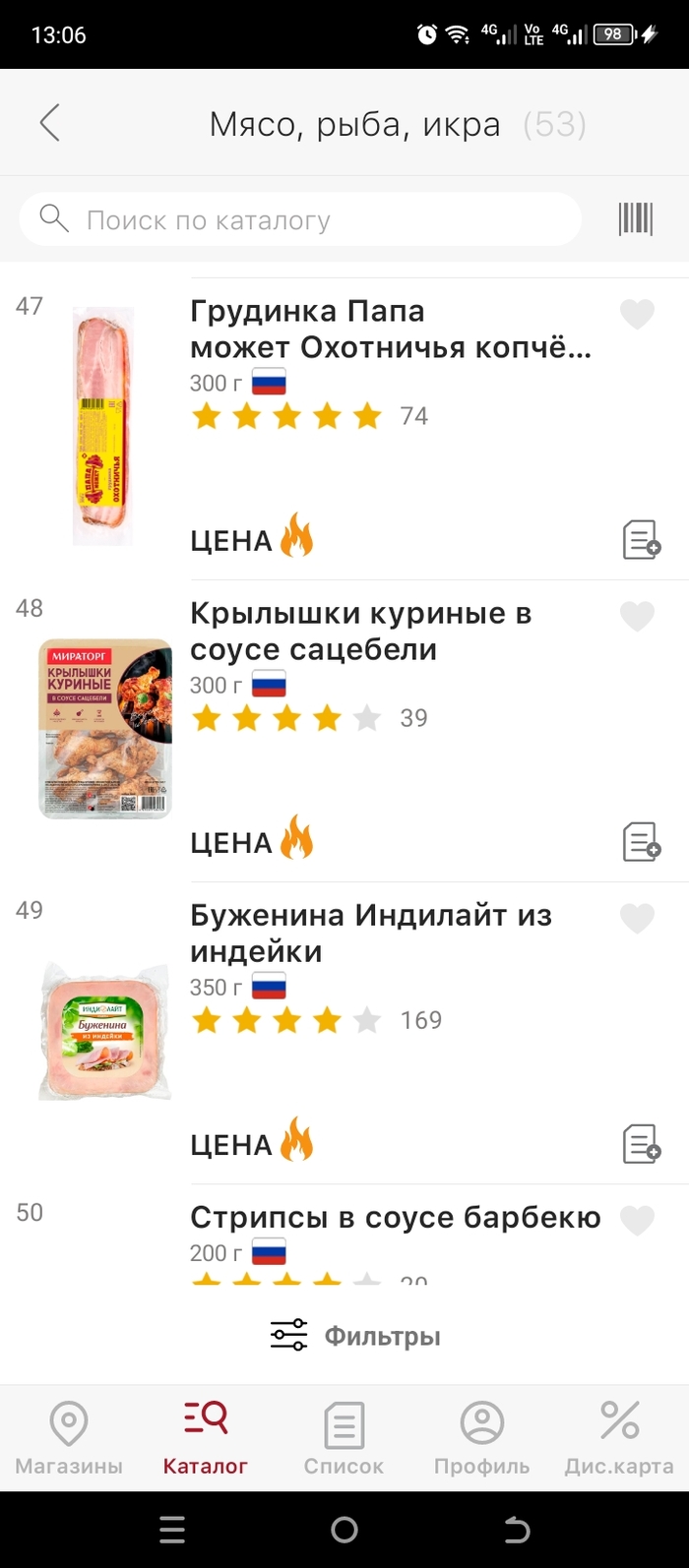Open Грудинка Папа может Охотничья product
The image size is (689, 1568).
pos(390,330)
